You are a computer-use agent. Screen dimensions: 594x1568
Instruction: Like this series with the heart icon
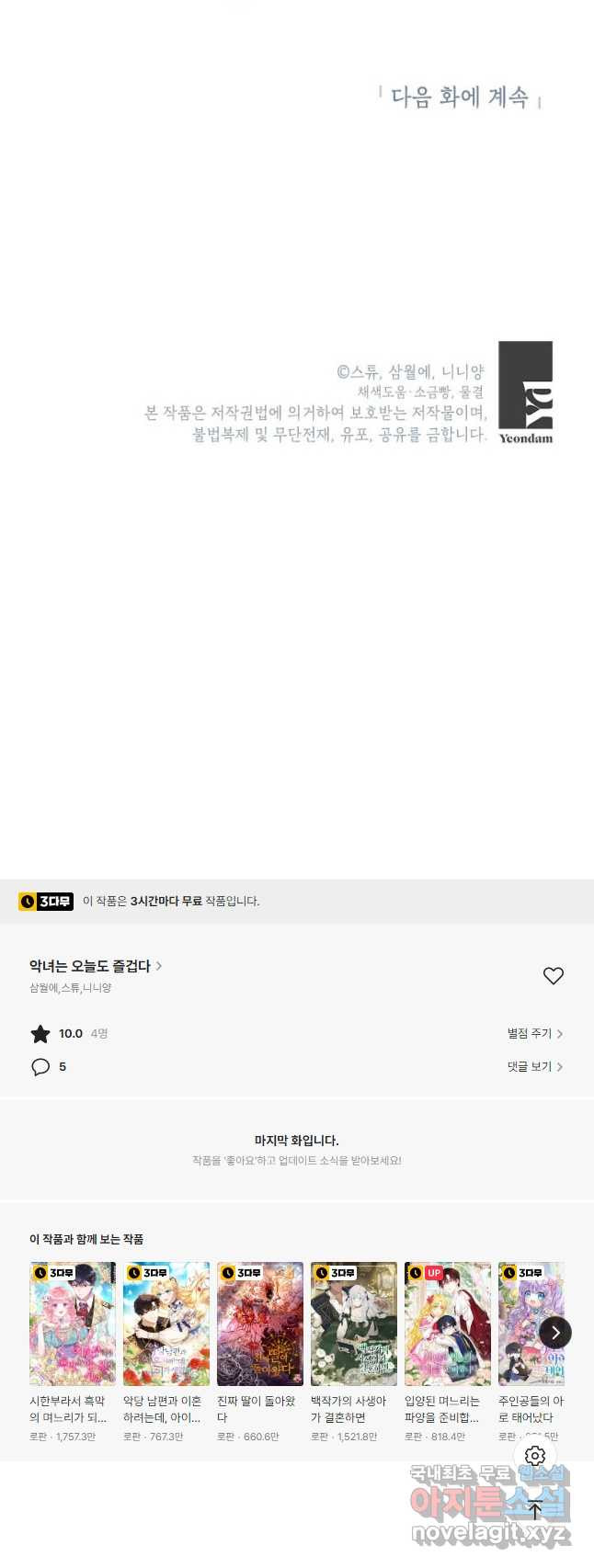(553, 976)
